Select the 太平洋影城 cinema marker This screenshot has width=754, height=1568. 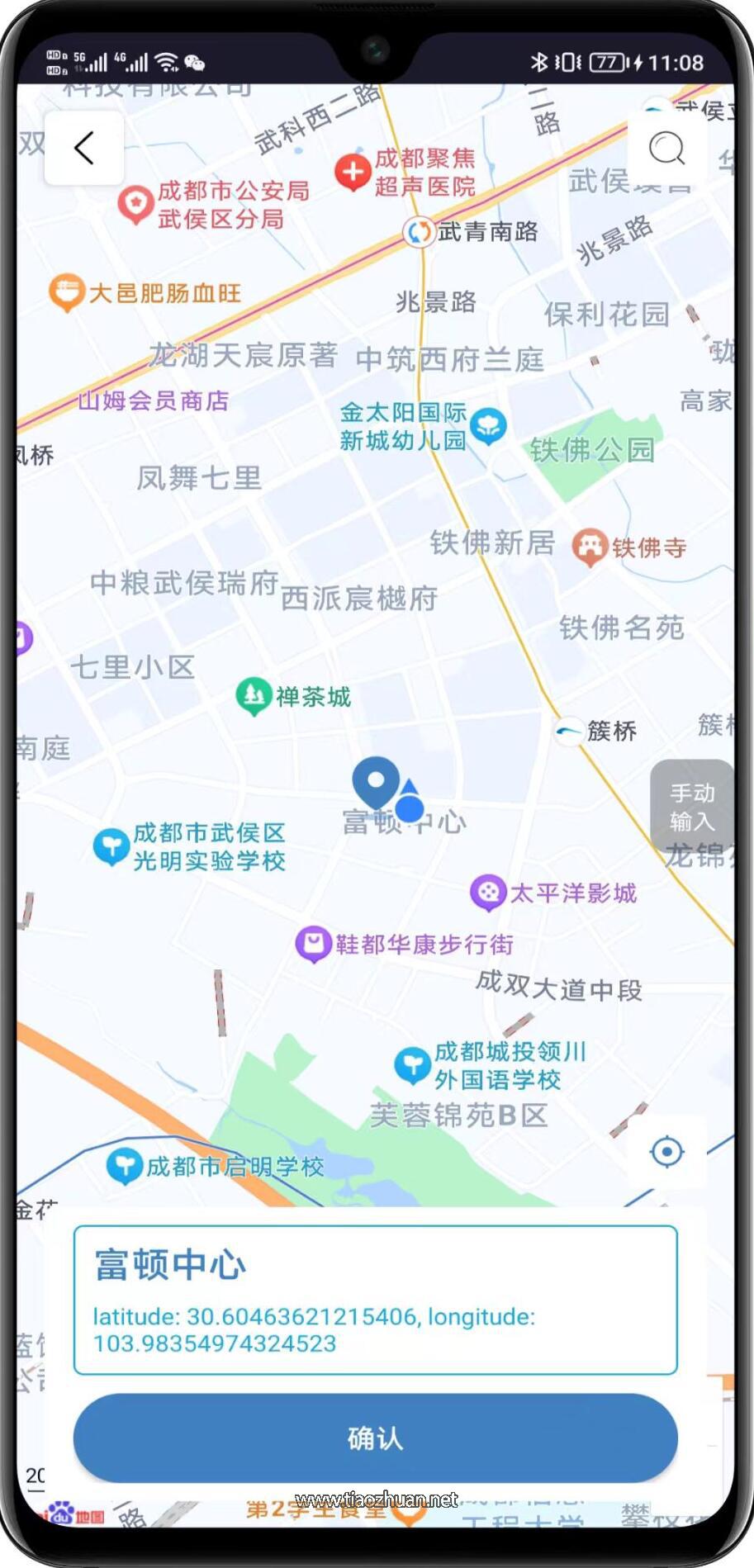tap(486, 892)
